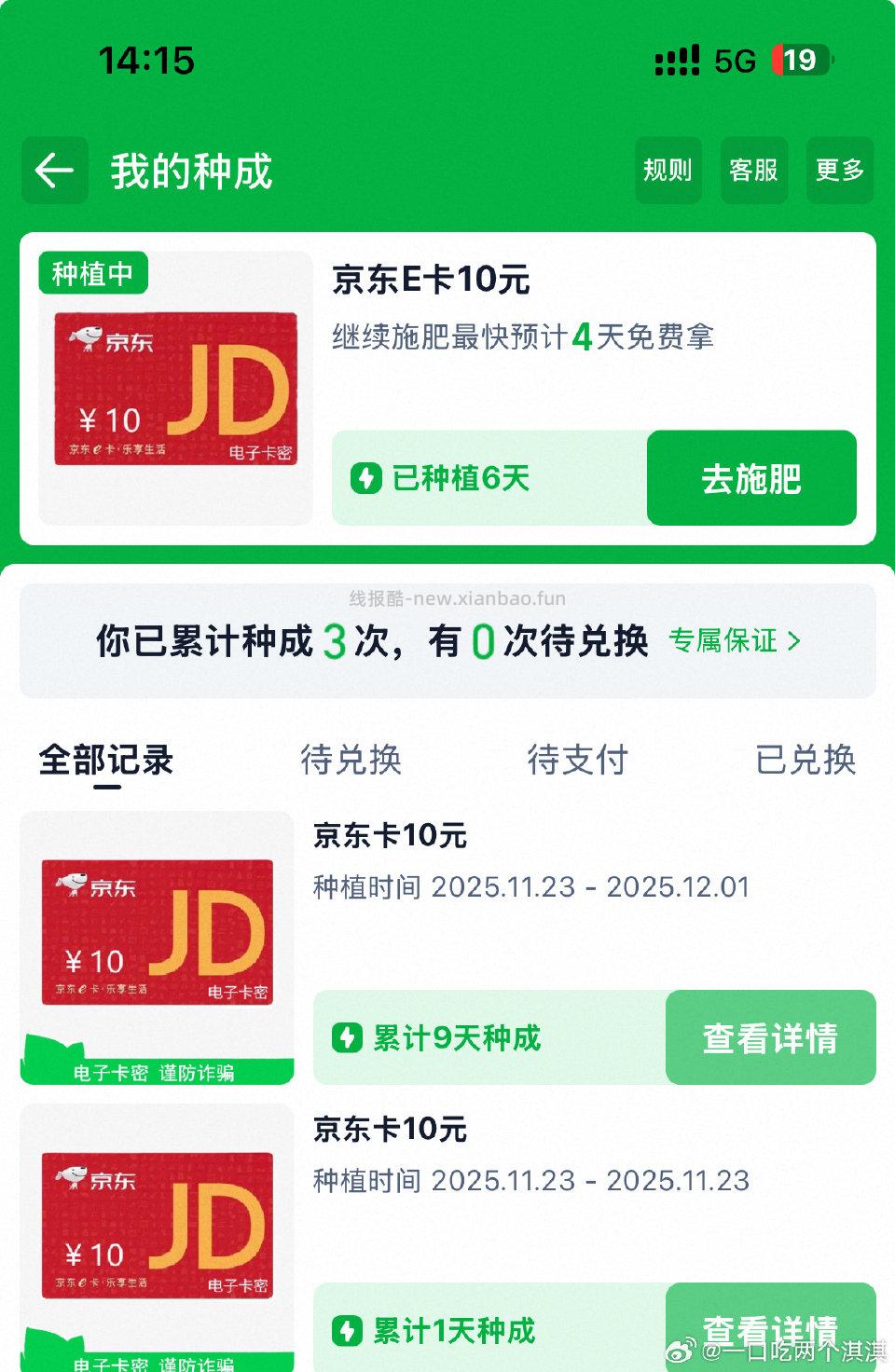This screenshot has width=895, height=1372.
Task: Switch to the 待支付 tab
Action: (x=579, y=761)
